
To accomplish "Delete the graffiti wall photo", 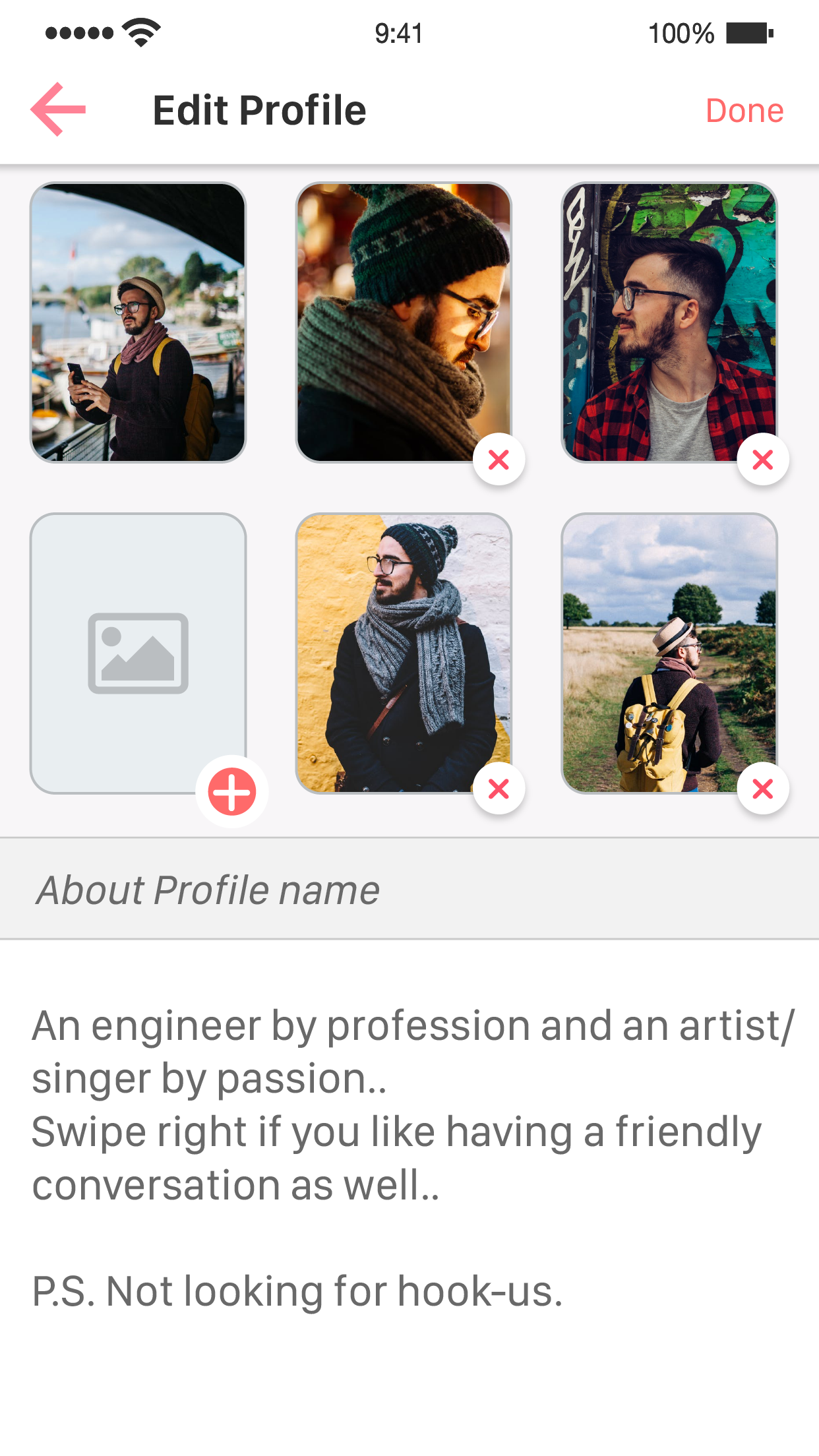I will 762,460.
